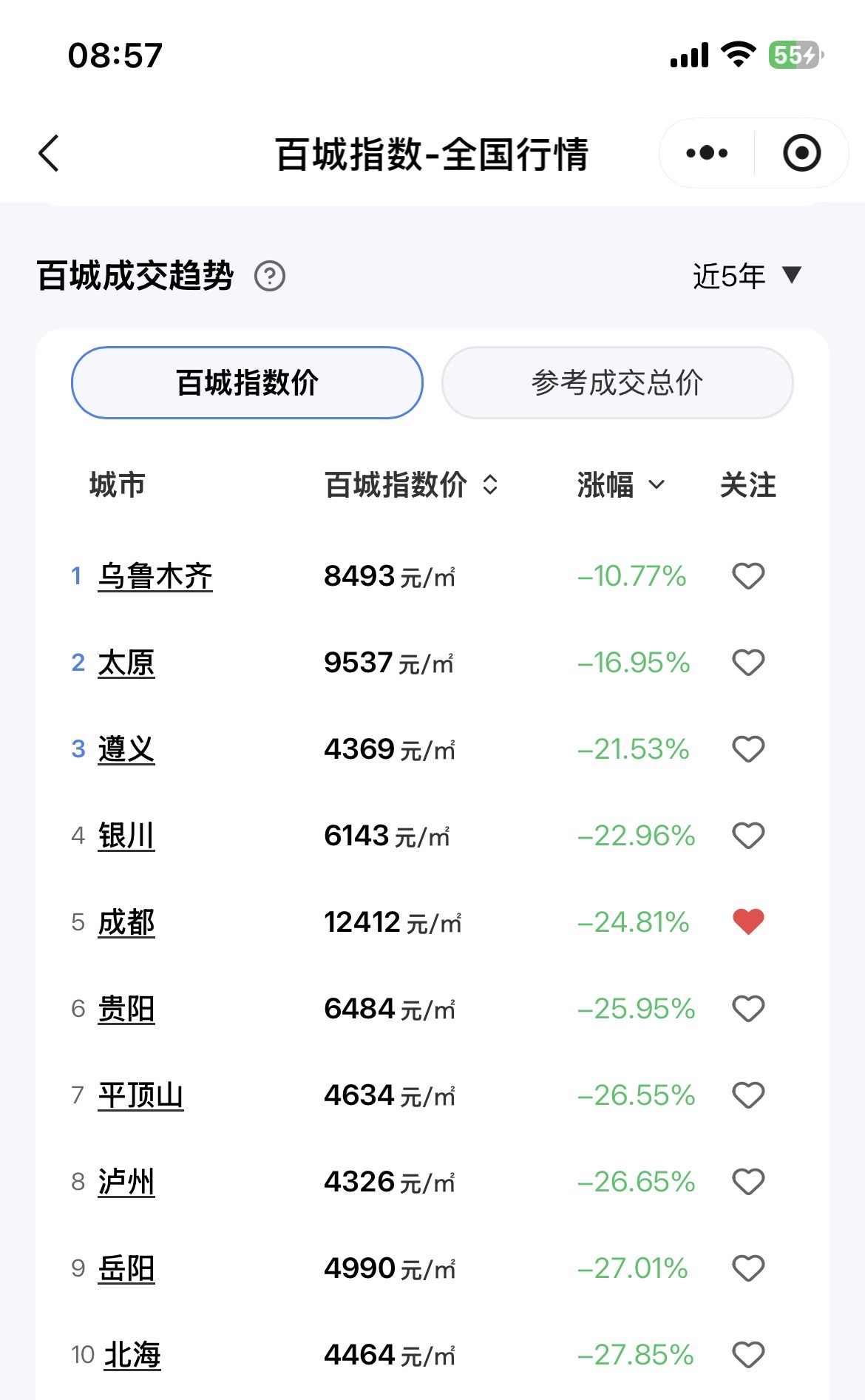
Task: Open the 遵义 city link
Action: pos(126,749)
